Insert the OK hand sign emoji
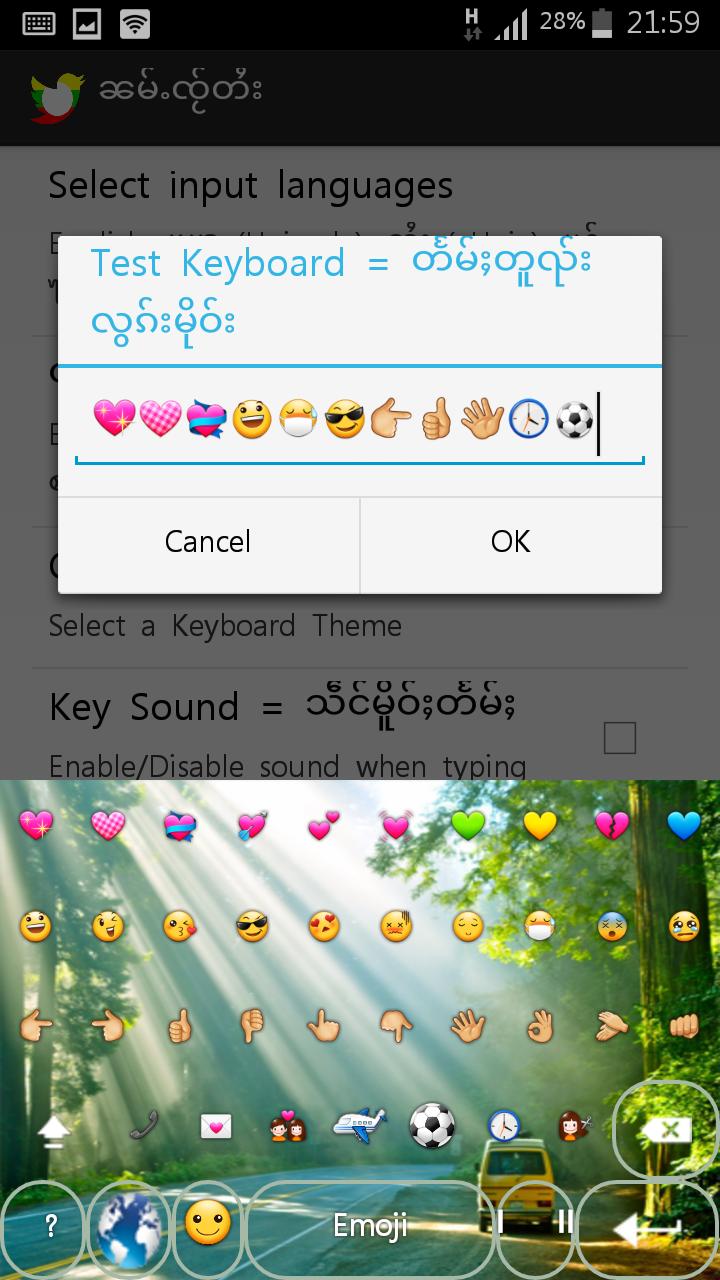This screenshot has width=720, height=1280. [x=540, y=1026]
